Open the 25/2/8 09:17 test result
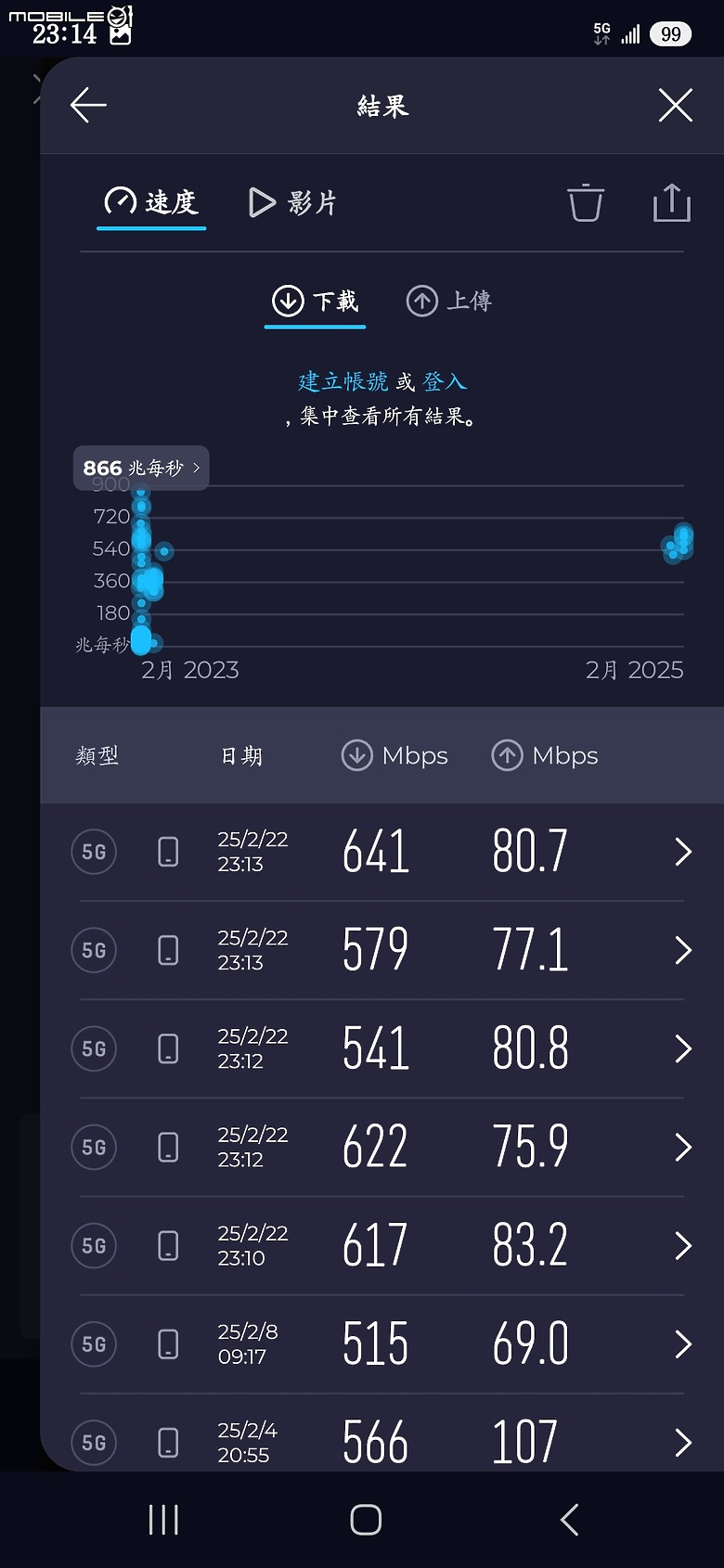 pos(381,1343)
